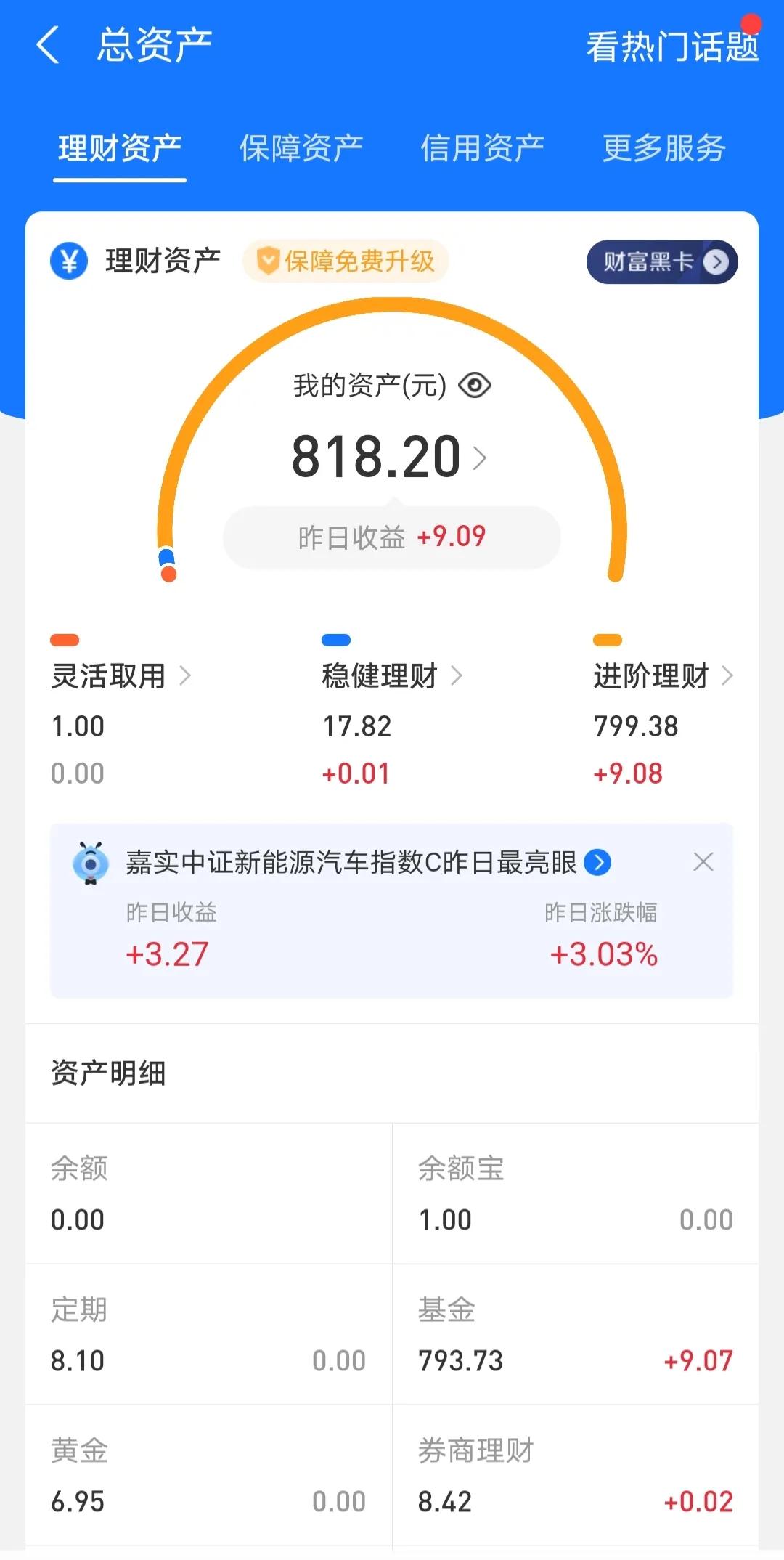Expand 灵活取用 details via its chevron
The image size is (784, 1560).
point(188,675)
